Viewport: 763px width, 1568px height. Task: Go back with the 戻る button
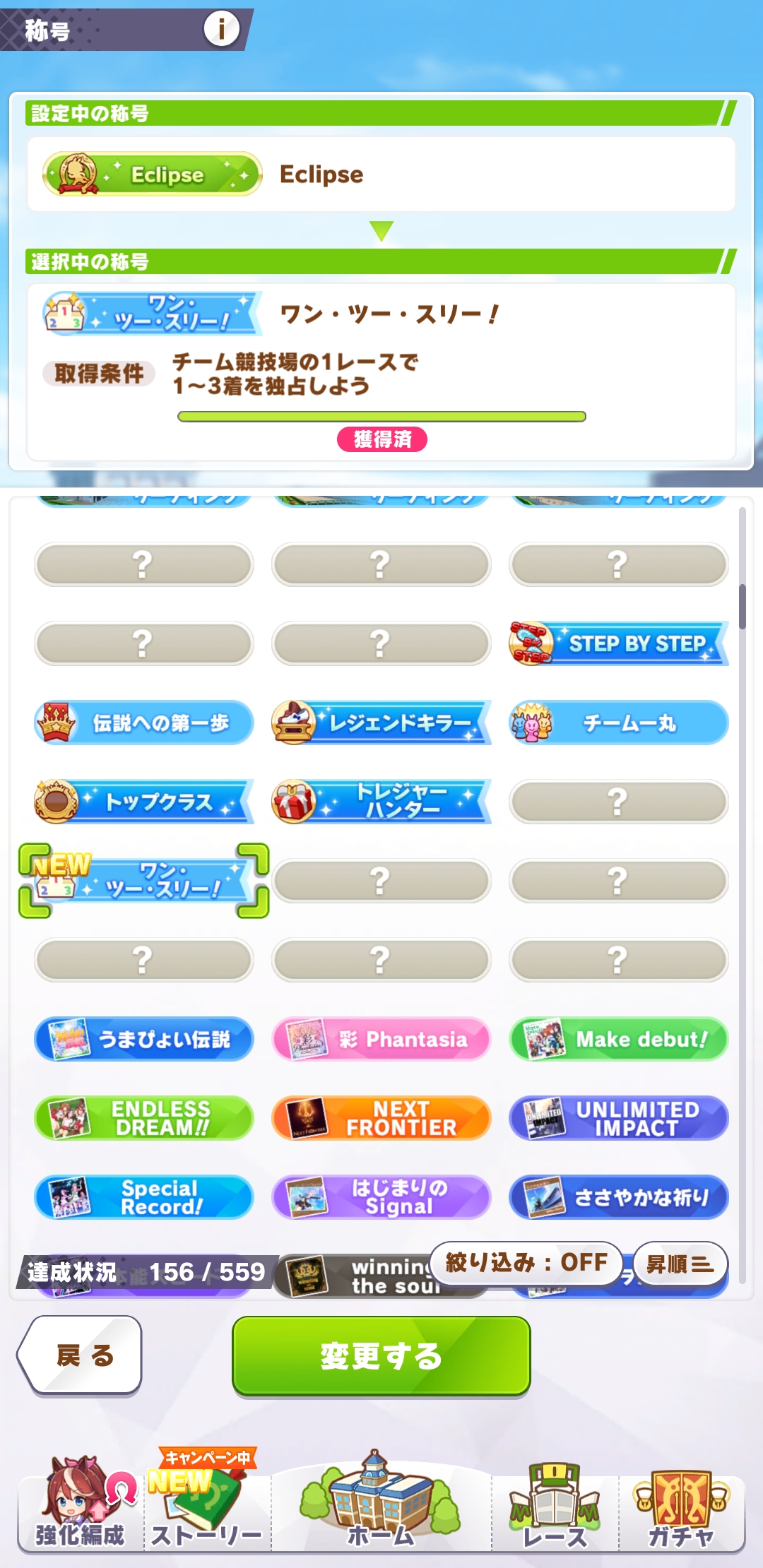click(x=80, y=1355)
